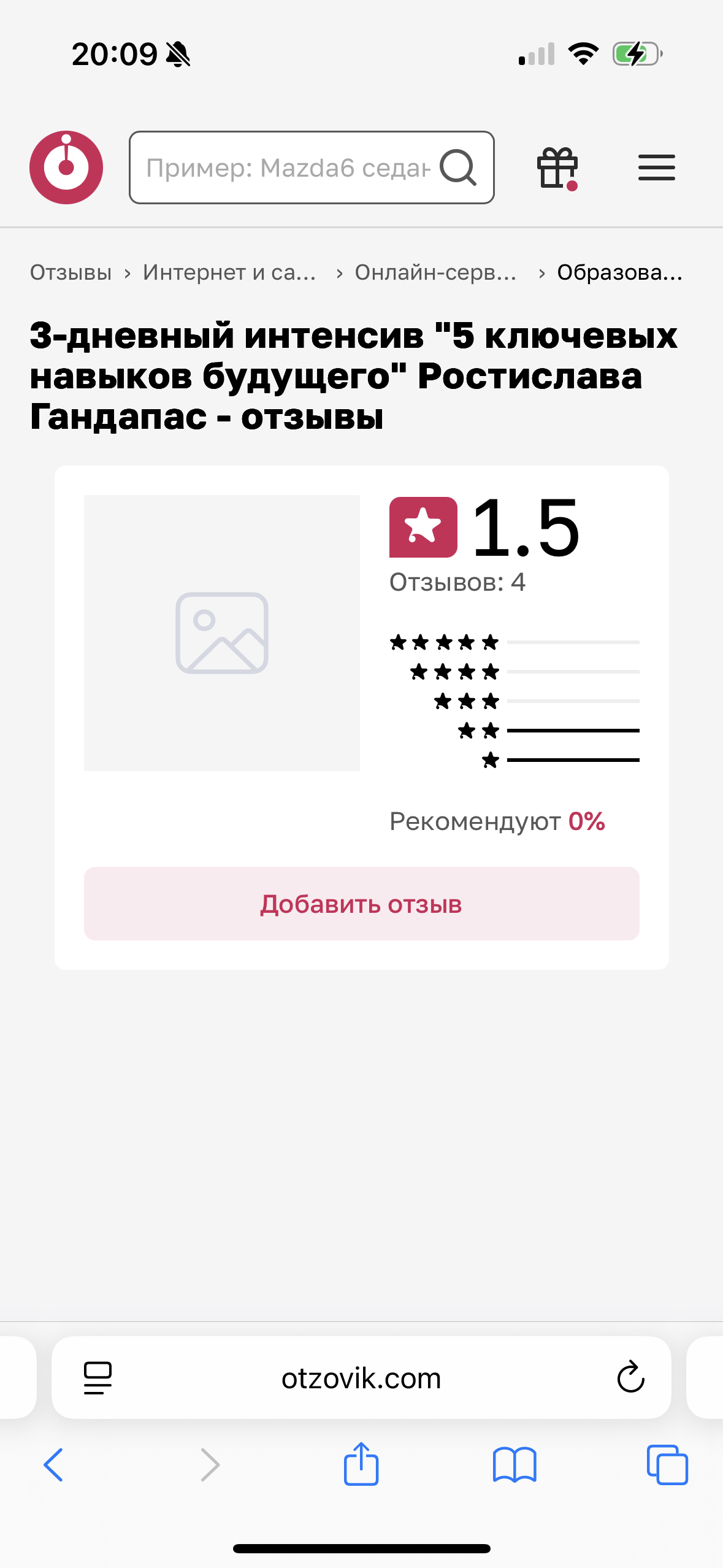Screen dimensions: 723x1568
Task: Open the Образова... breadcrumb
Action: click(619, 272)
